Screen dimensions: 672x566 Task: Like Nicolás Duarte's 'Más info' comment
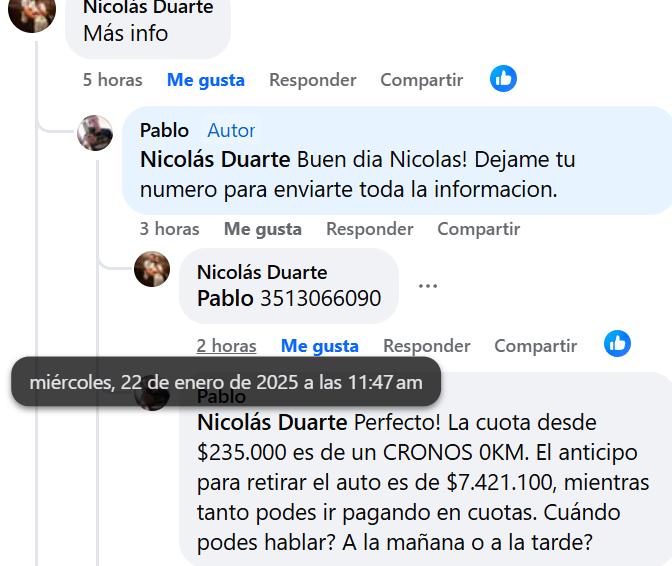coord(205,80)
